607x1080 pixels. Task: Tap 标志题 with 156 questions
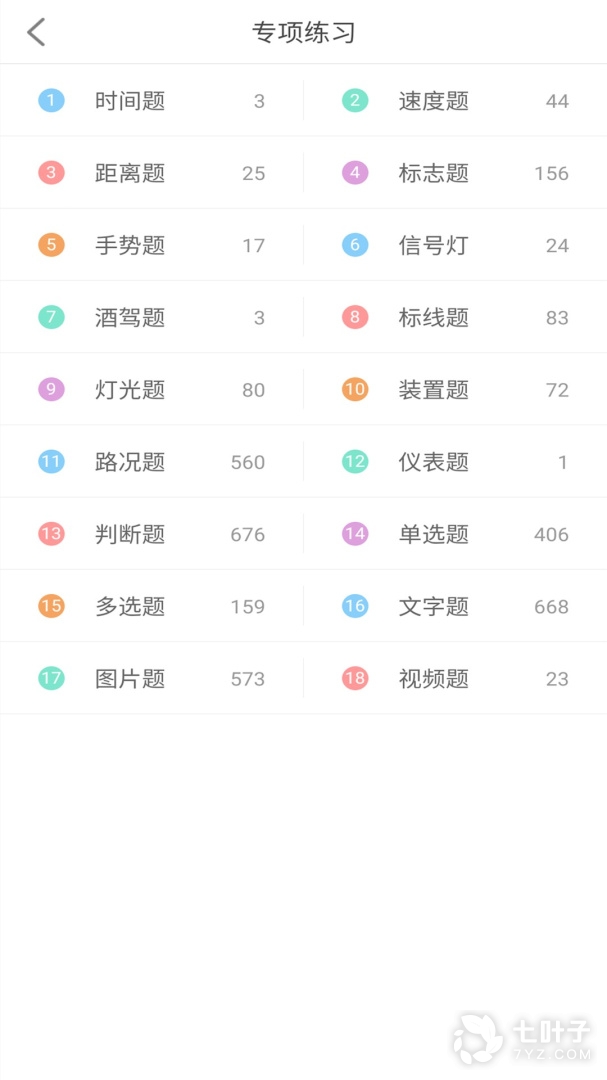pos(434,173)
